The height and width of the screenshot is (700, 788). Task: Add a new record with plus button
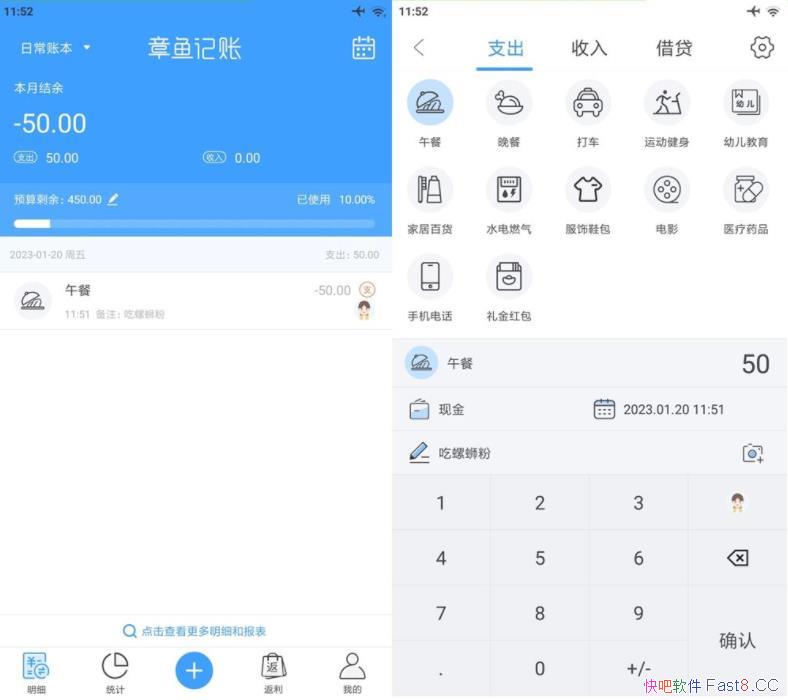[x=194, y=670]
